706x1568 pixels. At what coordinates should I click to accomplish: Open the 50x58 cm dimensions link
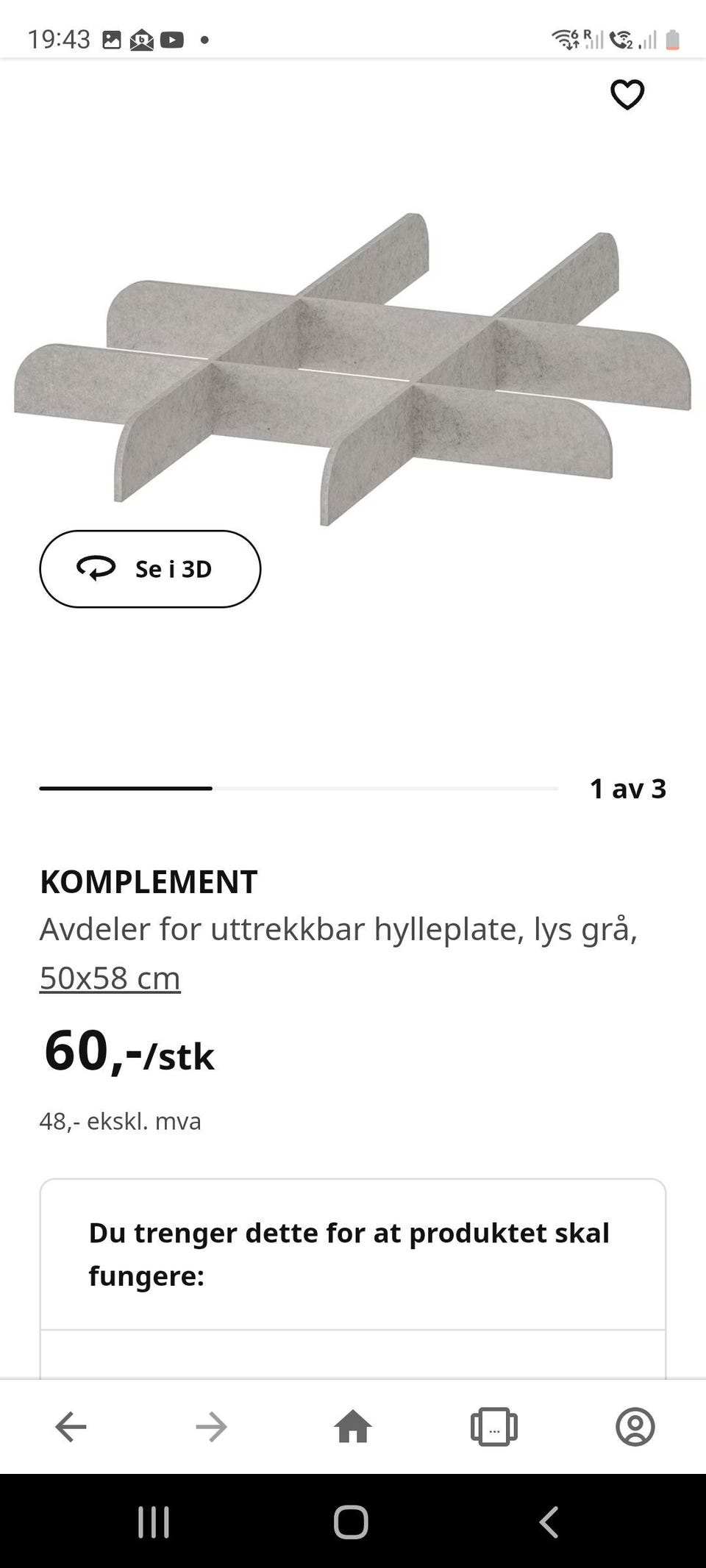tap(110, 978)
